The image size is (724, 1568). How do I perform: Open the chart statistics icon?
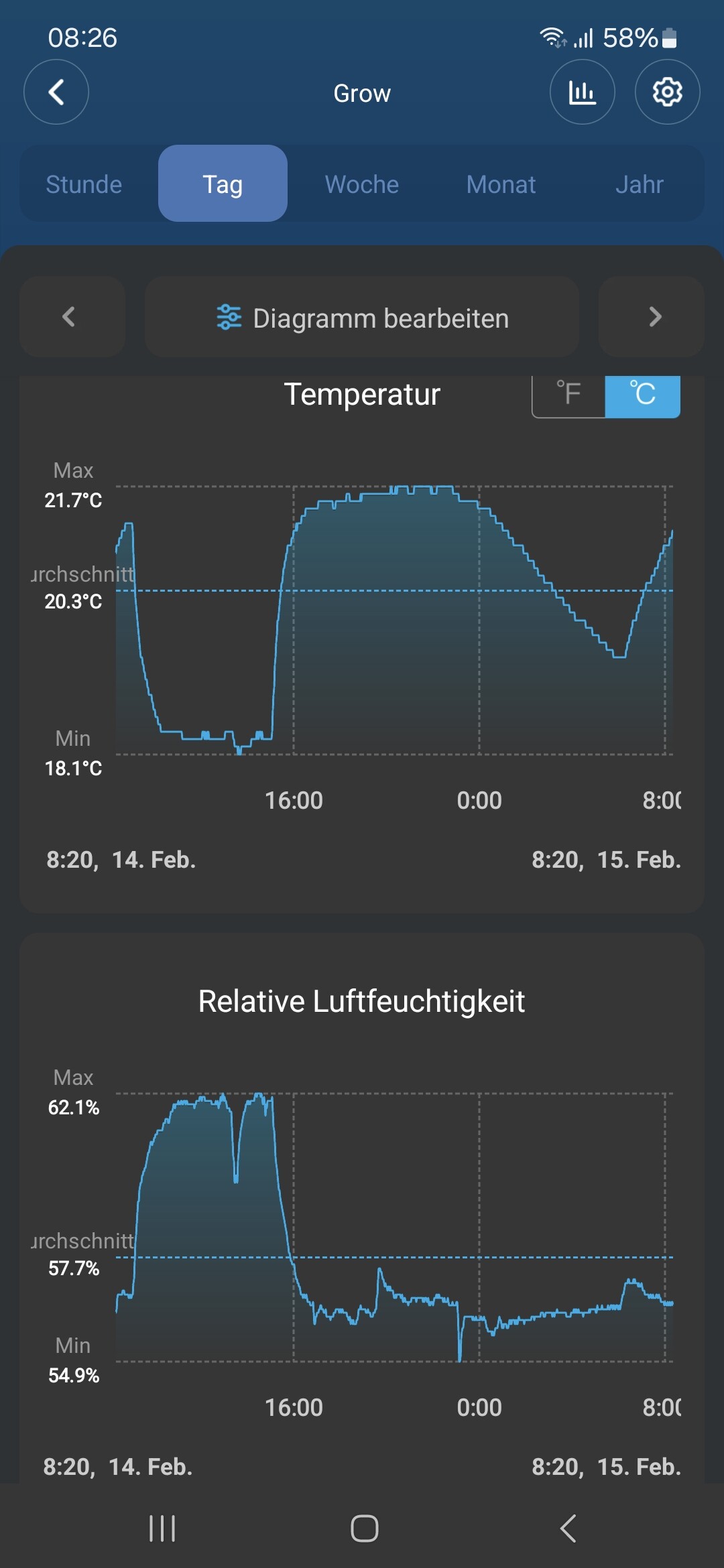pyautogui.click(x=582, y=92)
